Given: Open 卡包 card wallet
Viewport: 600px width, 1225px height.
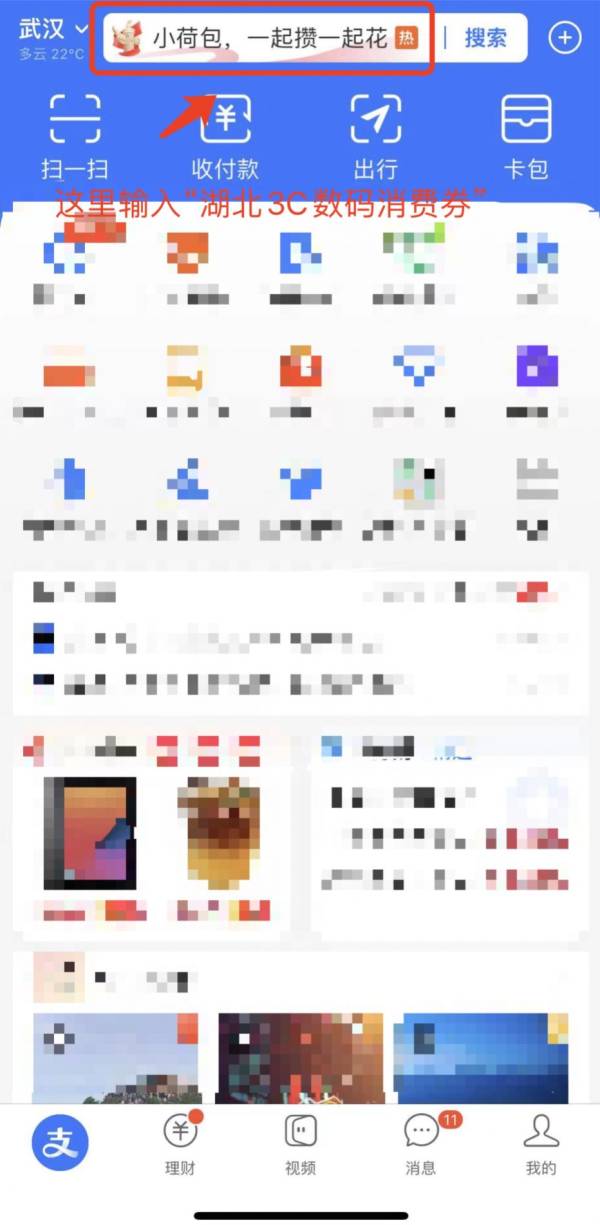Looking at the screenshot, I should tap(525, 136).
